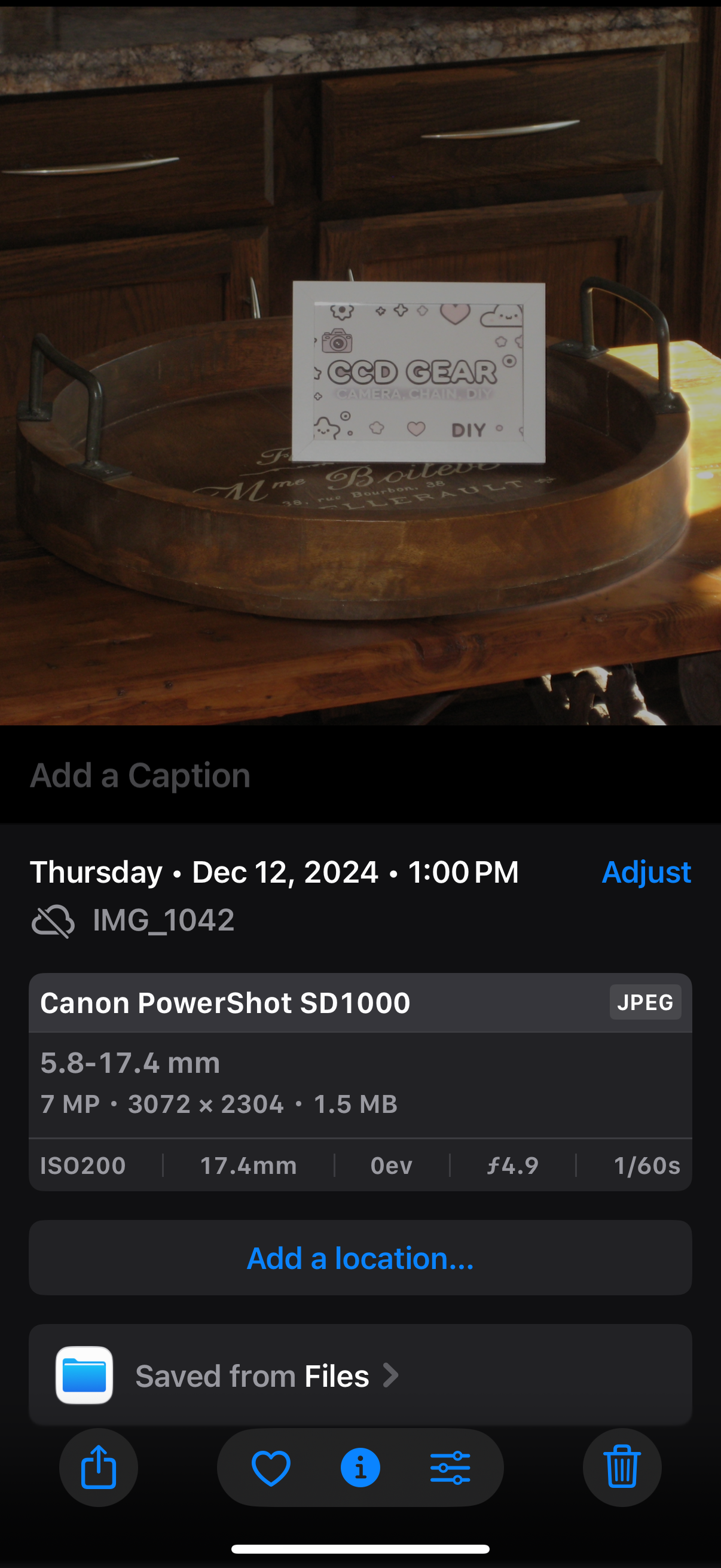Open Saved from Files source
Image resolution: width=721 pixels, height=1568 pixels.
267,1375
